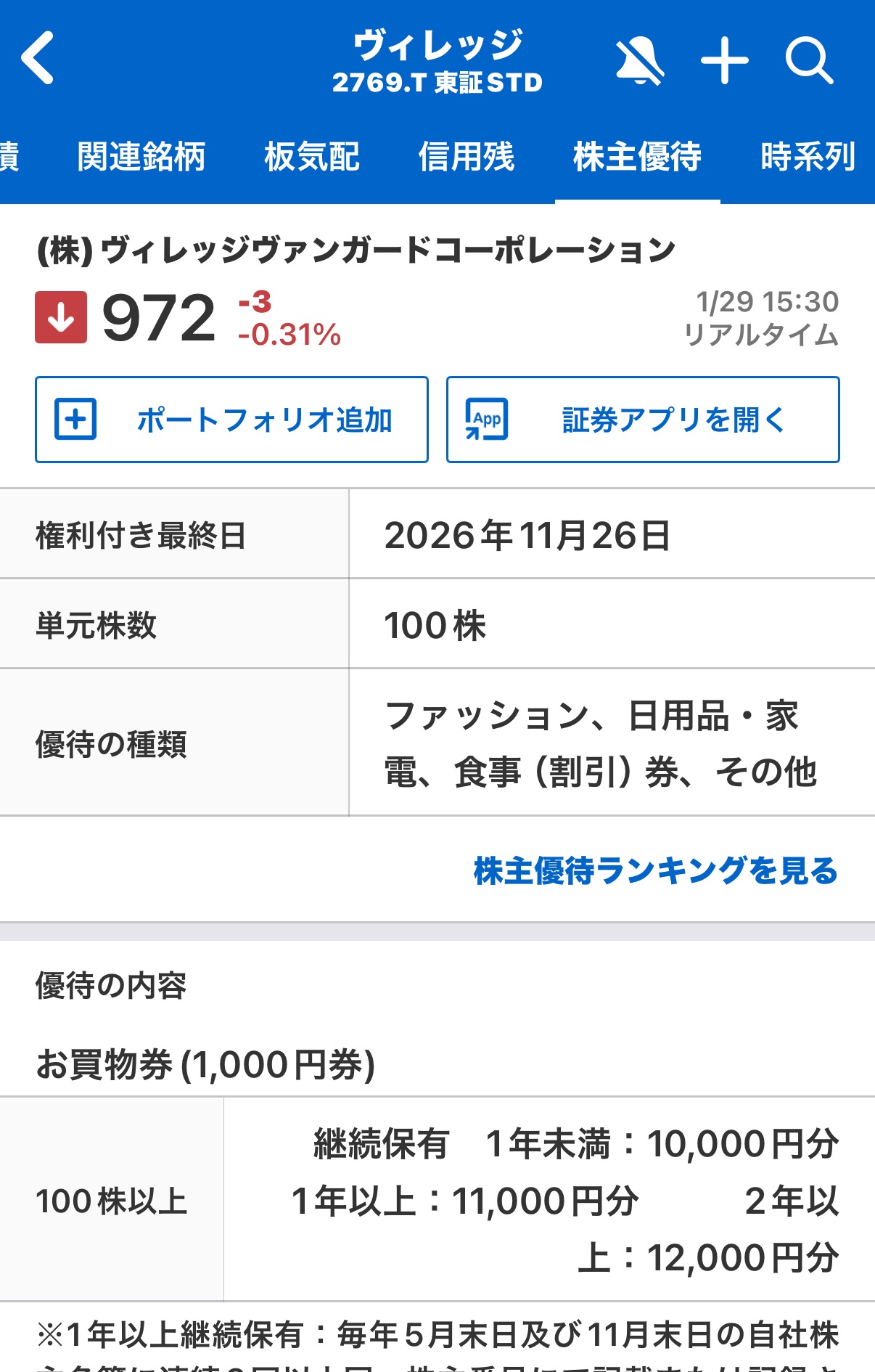This screenshot has height=1372, width=875.
Task: Add this stock with the plus icon
Action: click(x=724, y=61)
